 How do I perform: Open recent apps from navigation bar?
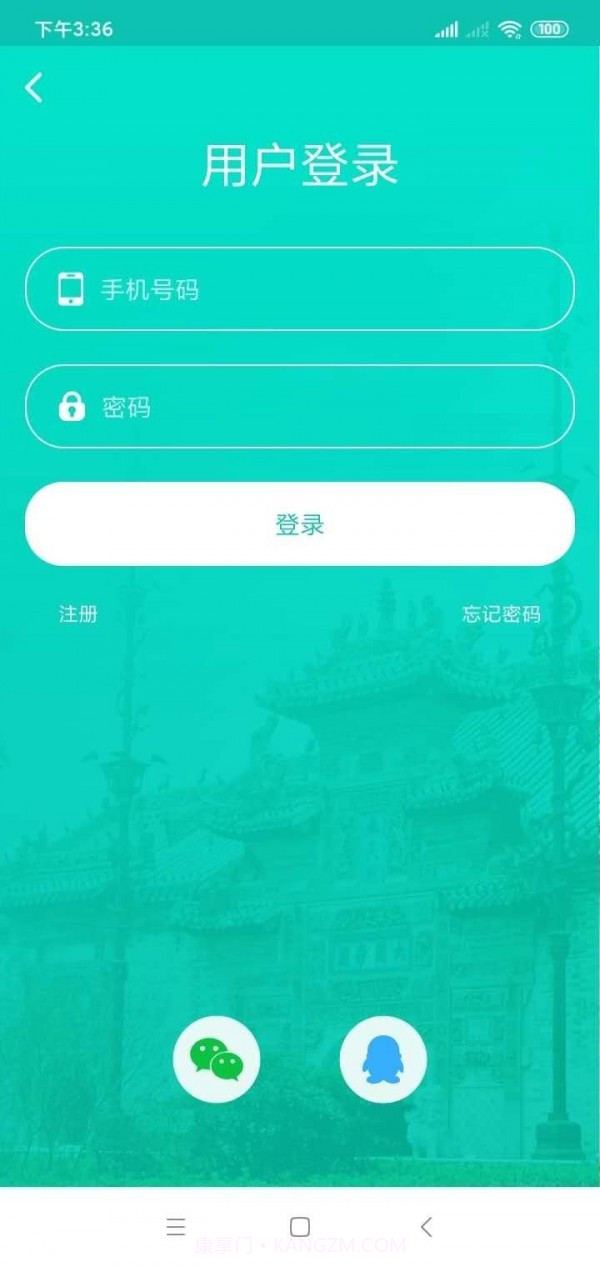click(176, 1227)
